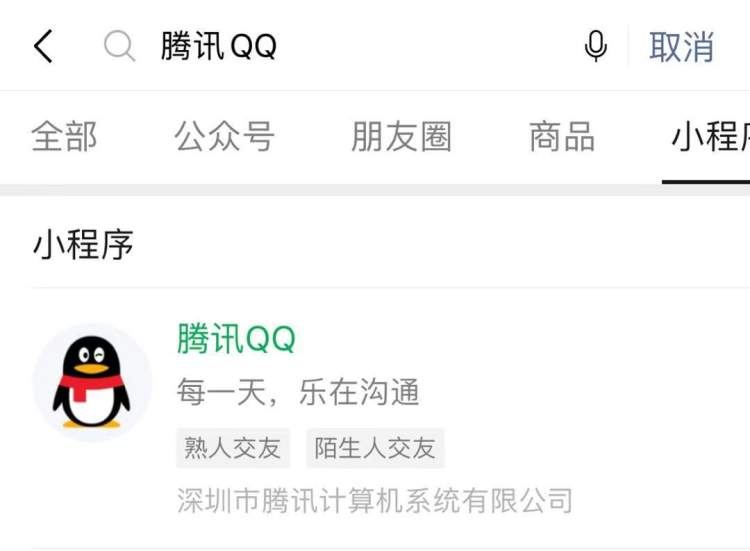Go back using the back arrow
This screenshot has height=551, width=750.
pyautogui.click(x=43, y=46)
